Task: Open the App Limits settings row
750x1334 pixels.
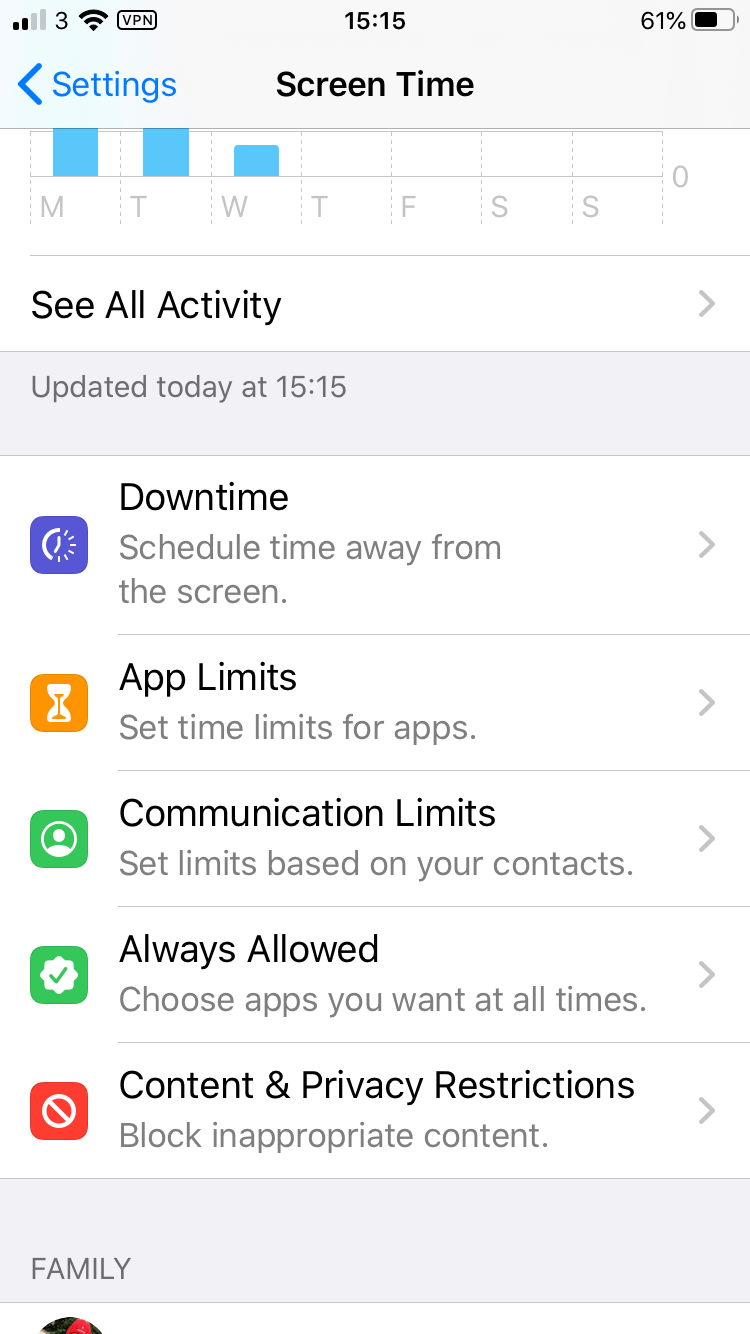Action: click(x=375, y=702)
